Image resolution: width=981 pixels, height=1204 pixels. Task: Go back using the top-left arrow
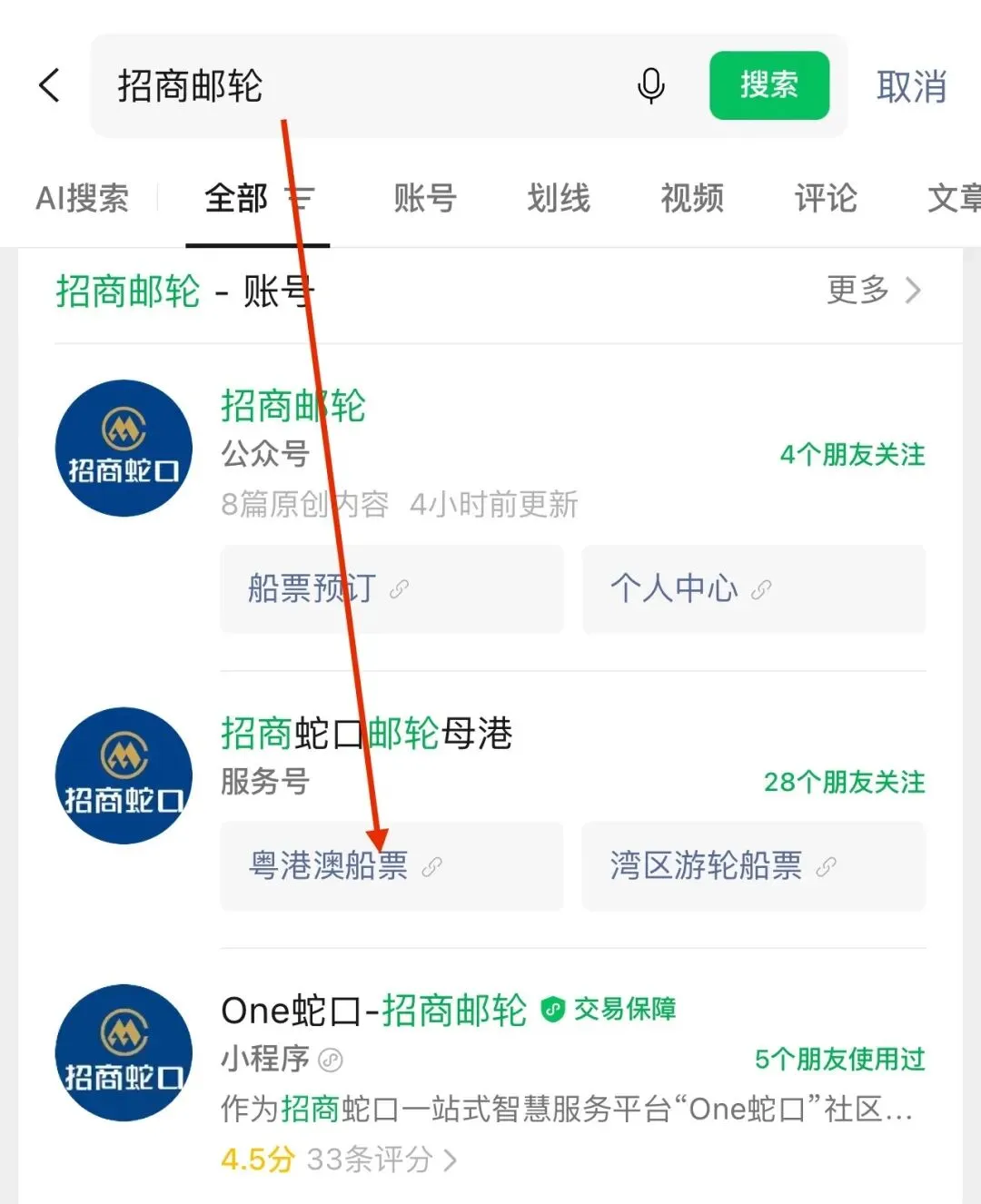click(50, 86)
